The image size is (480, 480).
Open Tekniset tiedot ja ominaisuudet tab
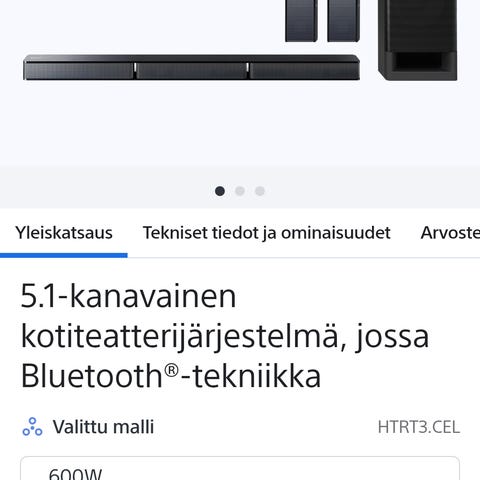[x=266, y=233]
